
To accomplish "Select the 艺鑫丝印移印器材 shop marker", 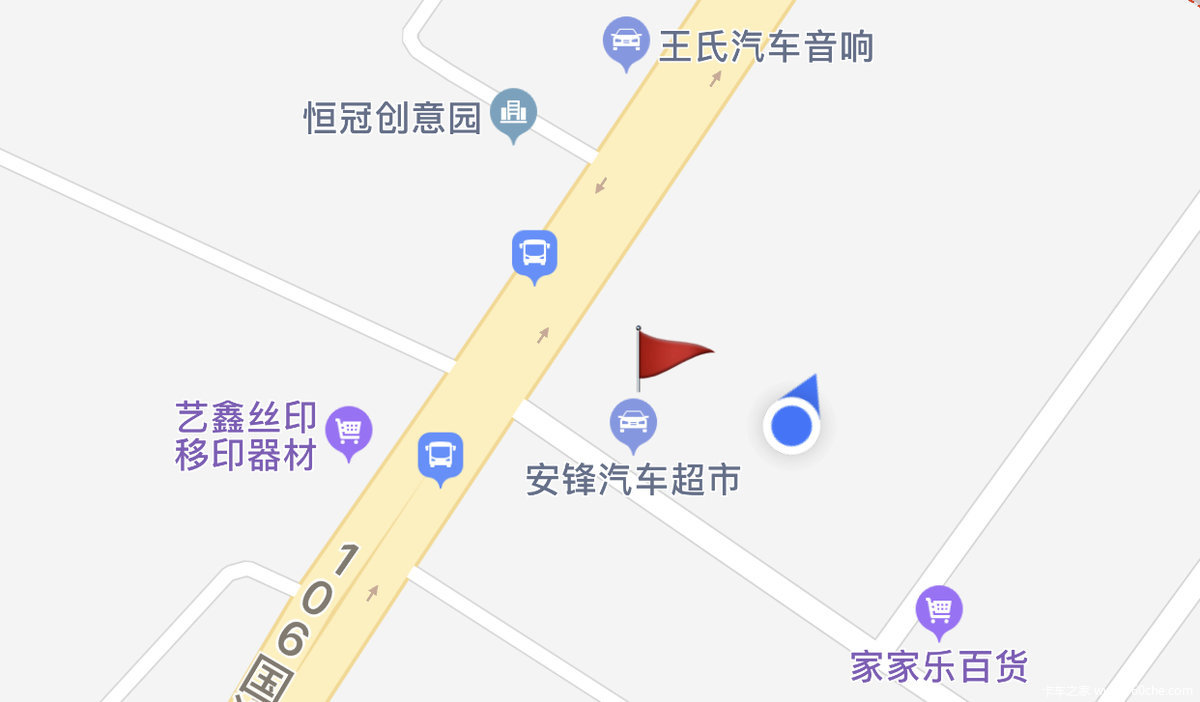I will [x=349, y=430].
